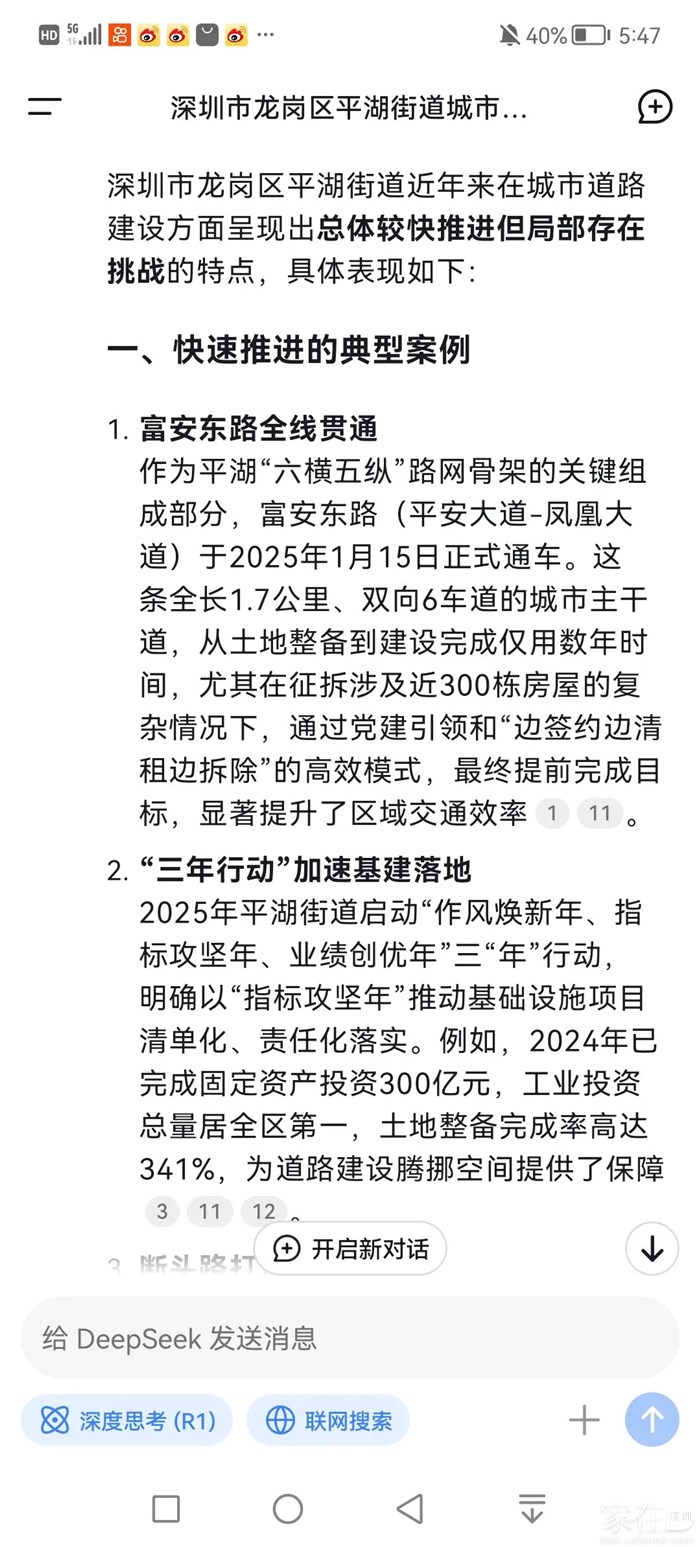Image resolution: width=700 pixels, height=1547 pixels.
Task: Go to home via system home button
Action: [x=288, y=1508]
